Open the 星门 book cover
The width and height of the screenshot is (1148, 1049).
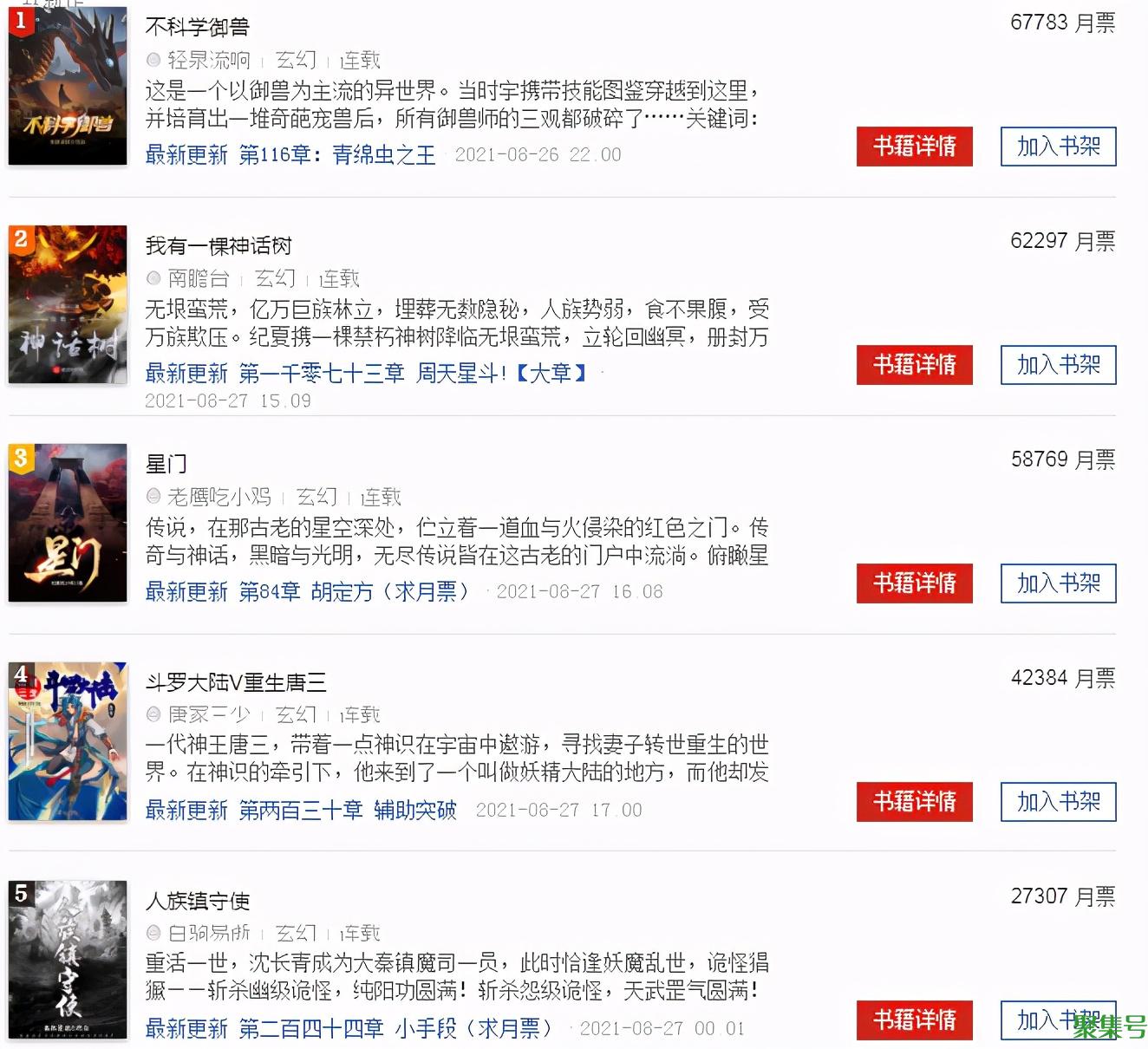(68, 523)
